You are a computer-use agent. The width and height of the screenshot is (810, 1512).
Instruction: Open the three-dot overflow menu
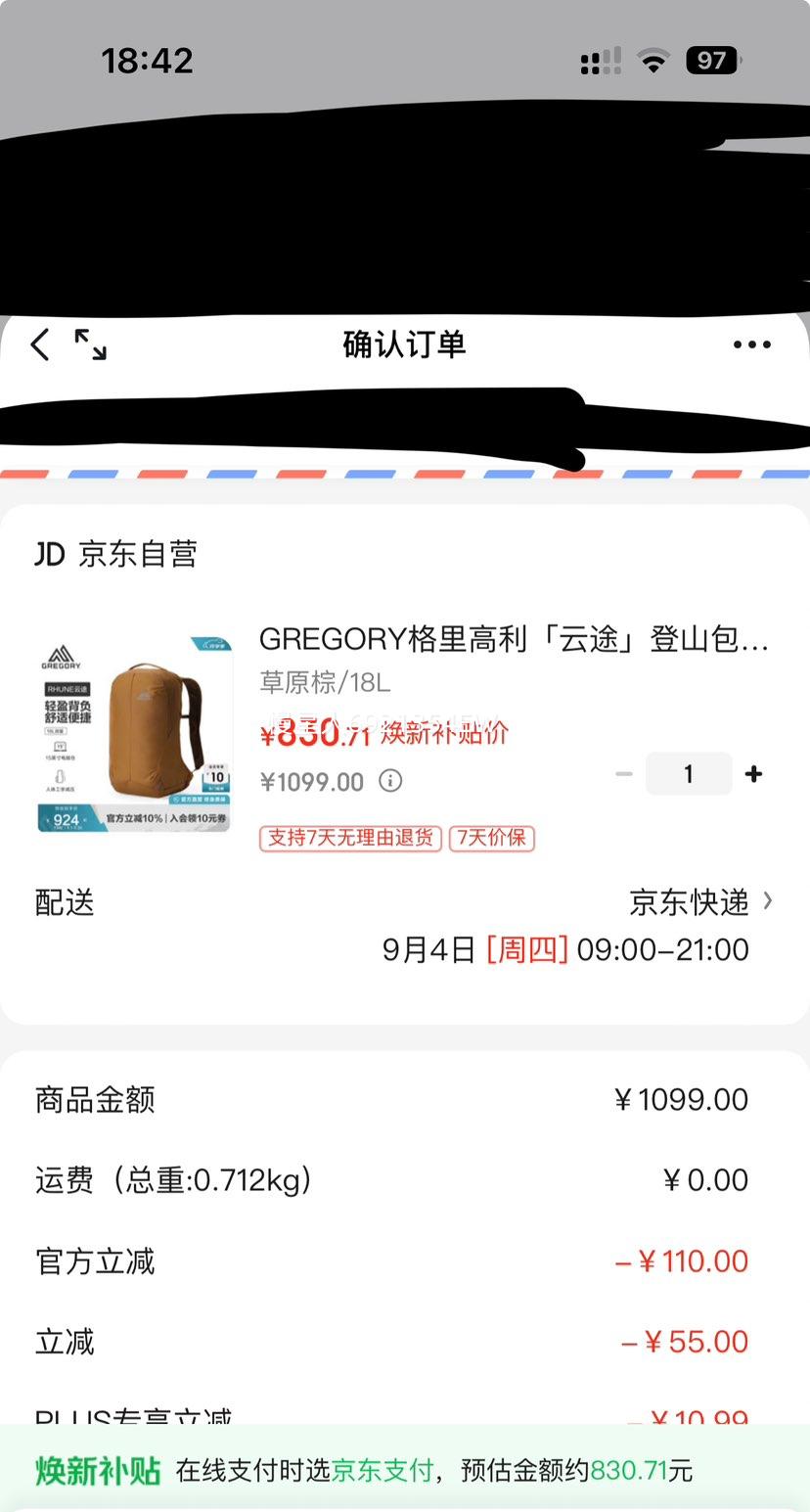pyautogui.click(x=751, y=344)
